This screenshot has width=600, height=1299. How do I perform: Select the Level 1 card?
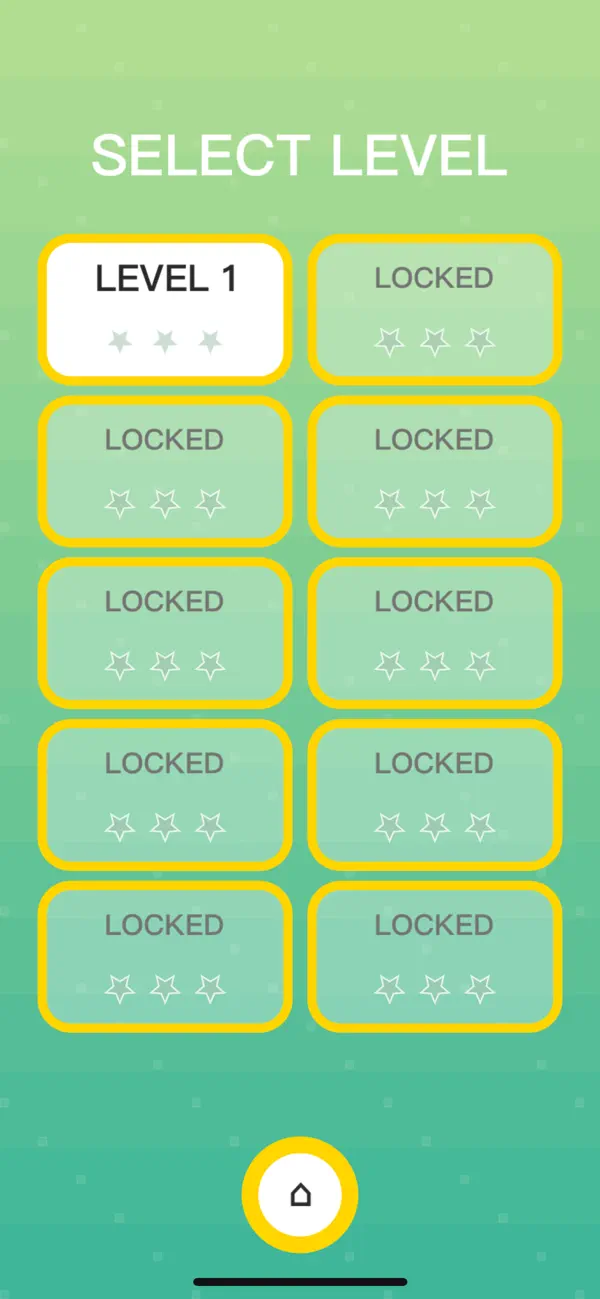click(x=165, y=310)
